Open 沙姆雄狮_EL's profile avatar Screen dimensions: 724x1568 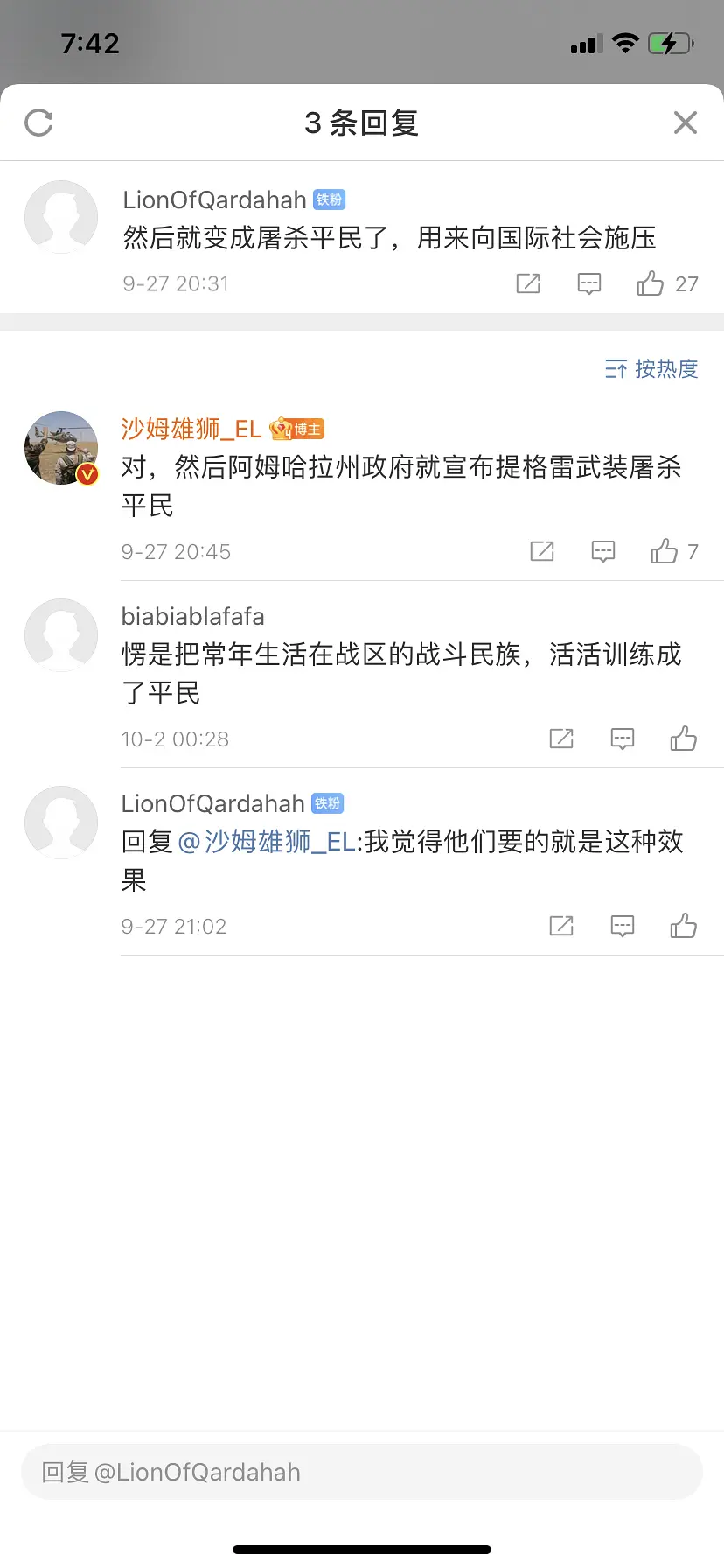(x=61, y=448)
